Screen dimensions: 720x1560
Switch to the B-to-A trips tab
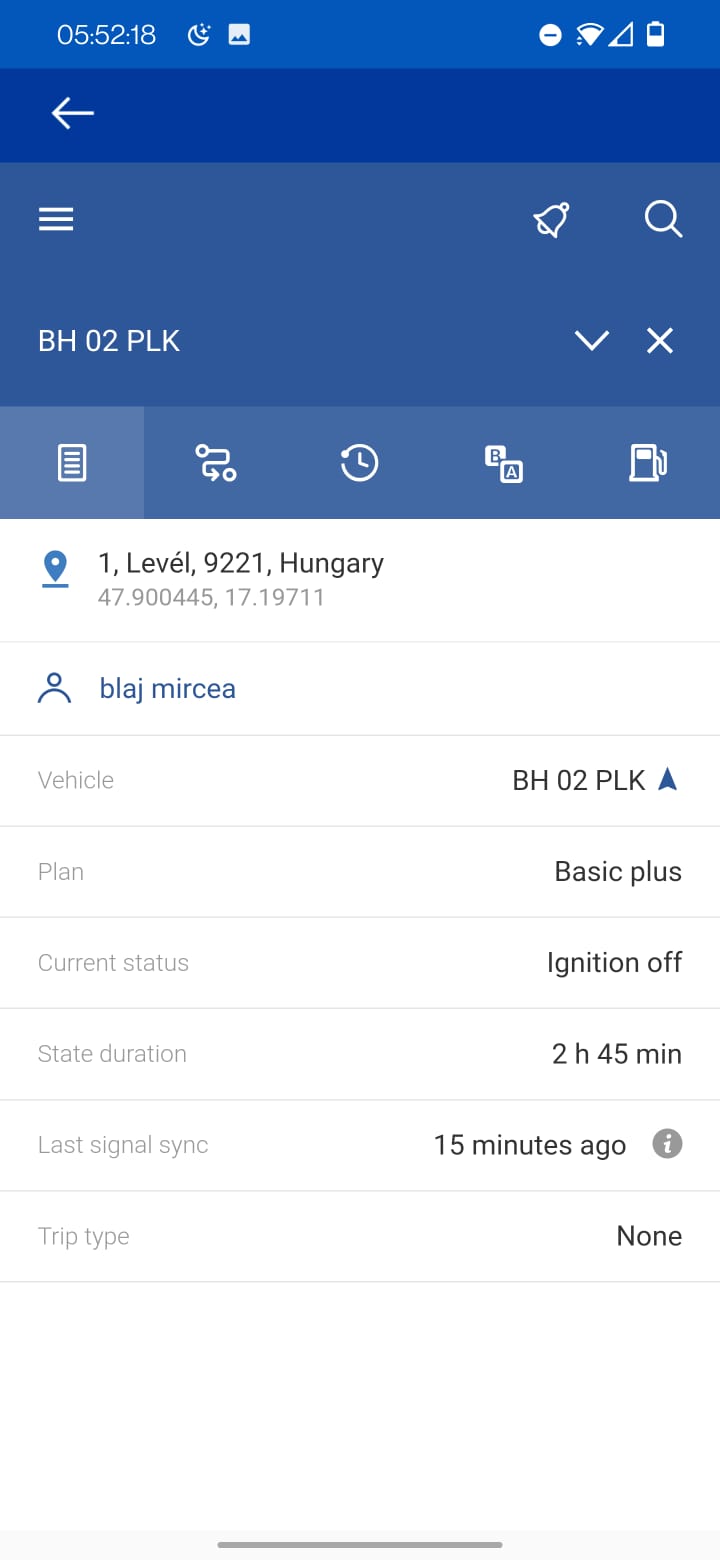coord(503,463)
